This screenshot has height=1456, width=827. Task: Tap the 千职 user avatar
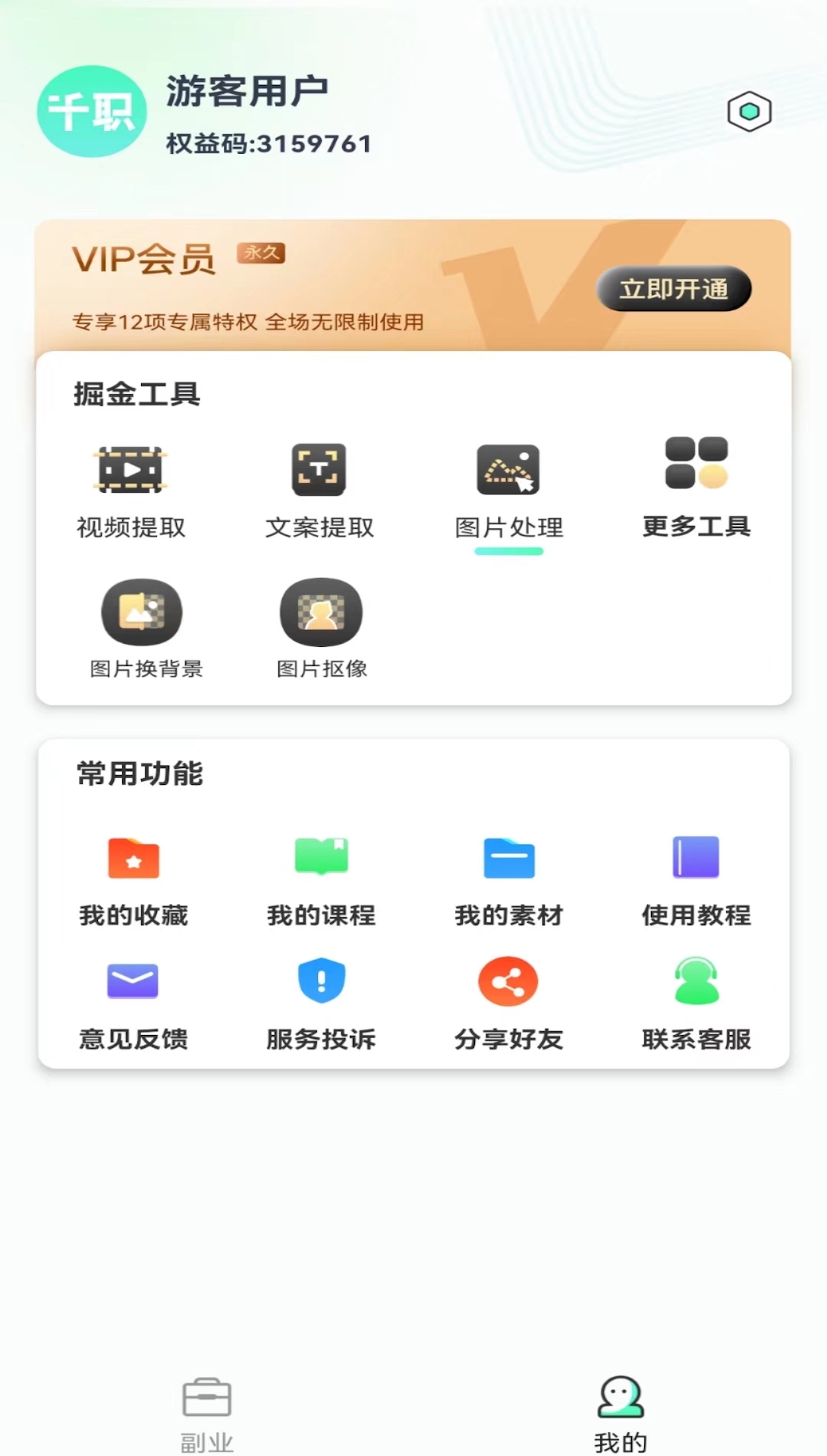click(x=91, y=111)
